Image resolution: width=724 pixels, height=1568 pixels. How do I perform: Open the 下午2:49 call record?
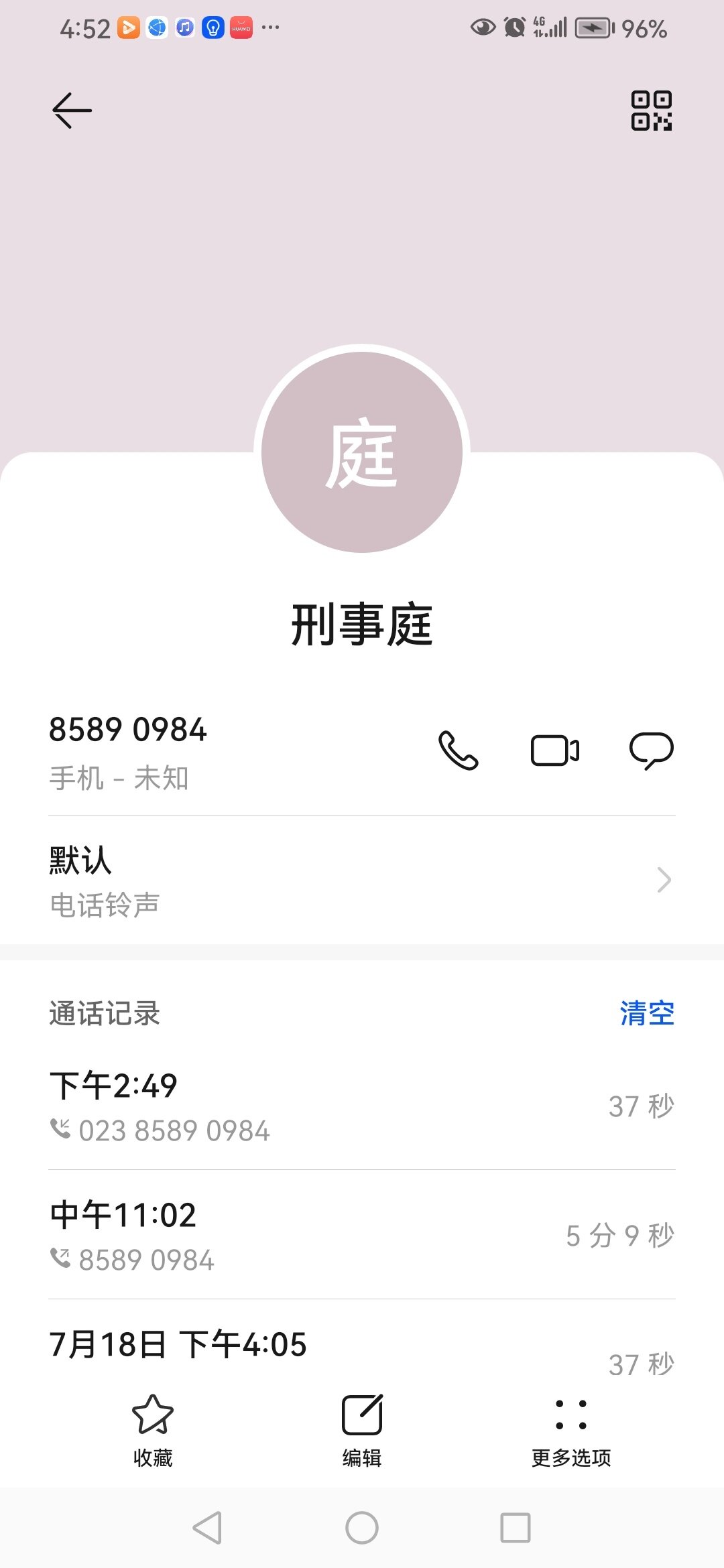(x=362, y=1106)
